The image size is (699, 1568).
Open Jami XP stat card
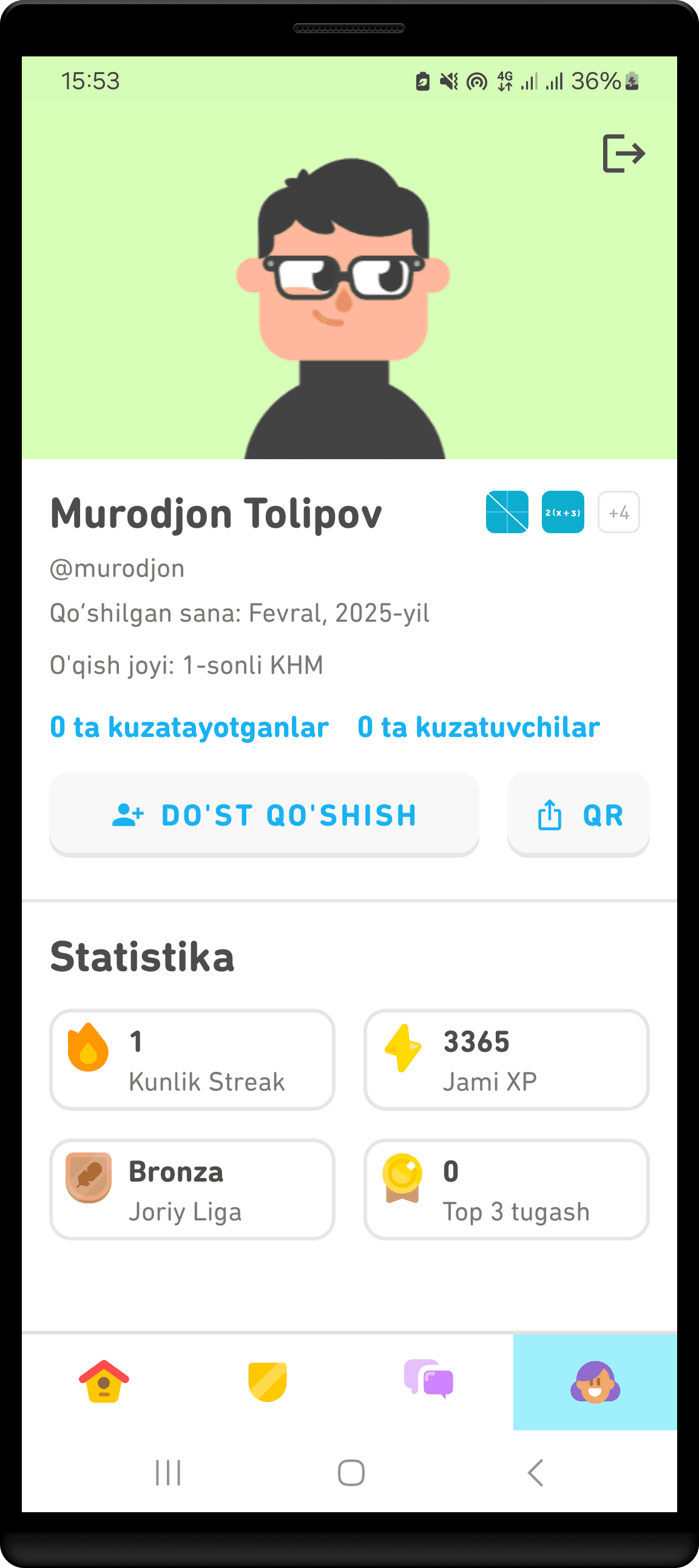click(506, 1059)
